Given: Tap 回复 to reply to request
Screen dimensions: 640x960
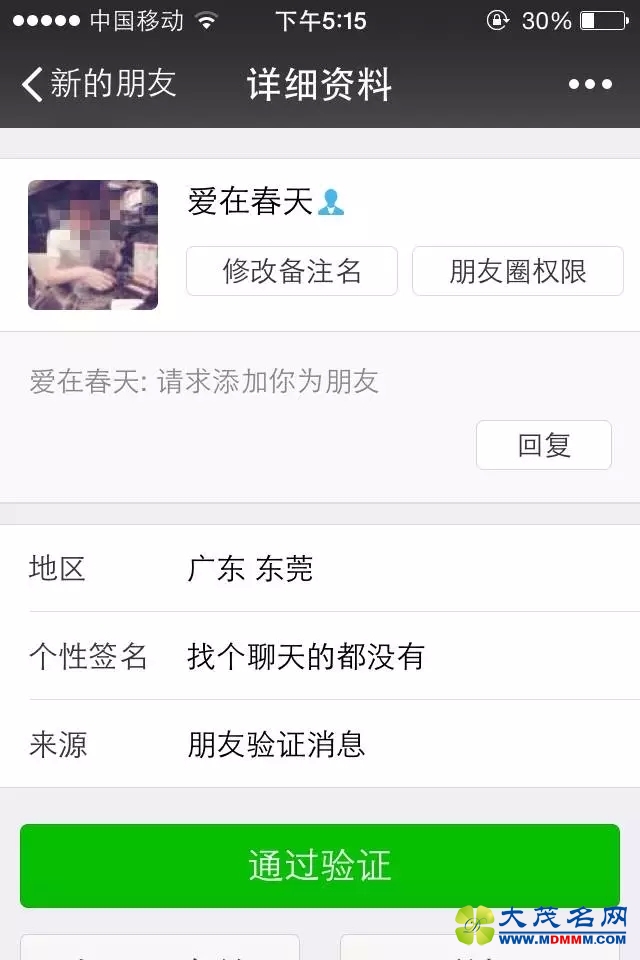Looking at the screenshot, I should tap(543, 445).
